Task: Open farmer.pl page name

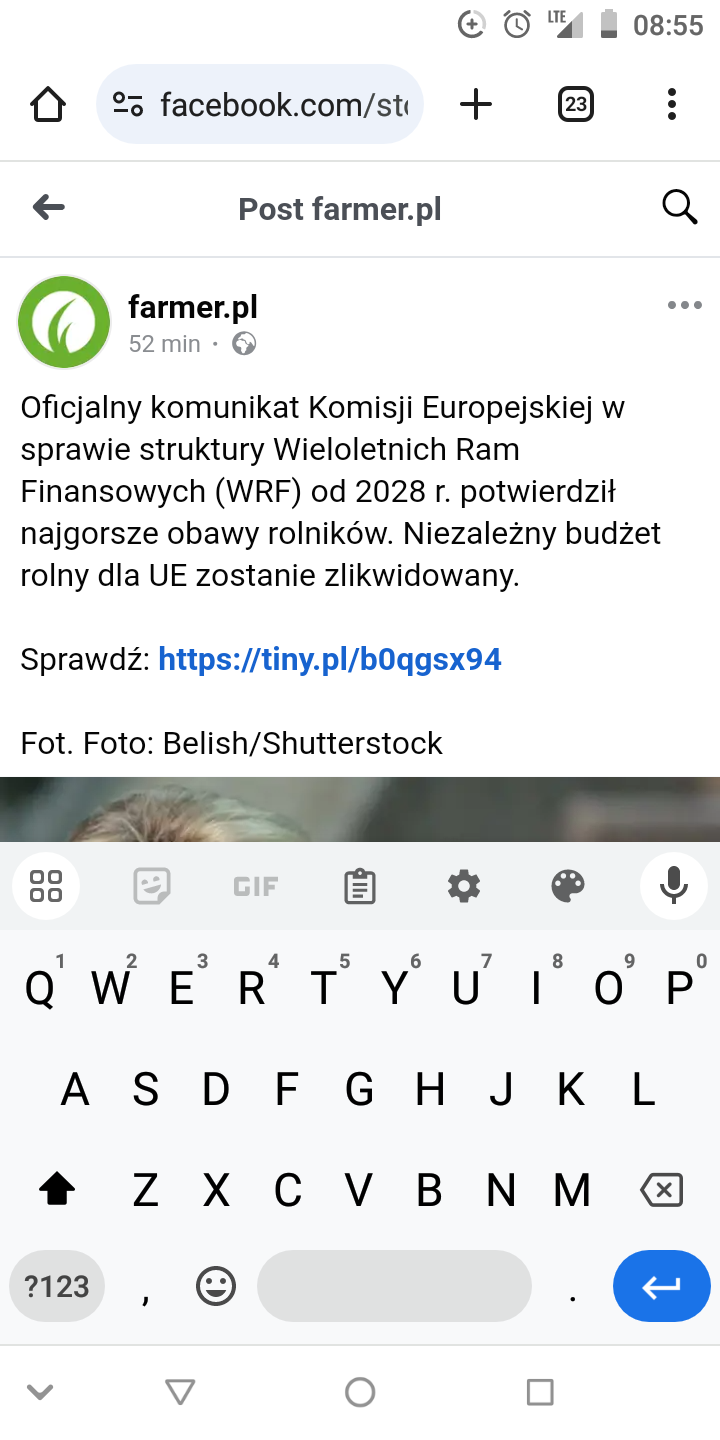Action: point(193,307)
